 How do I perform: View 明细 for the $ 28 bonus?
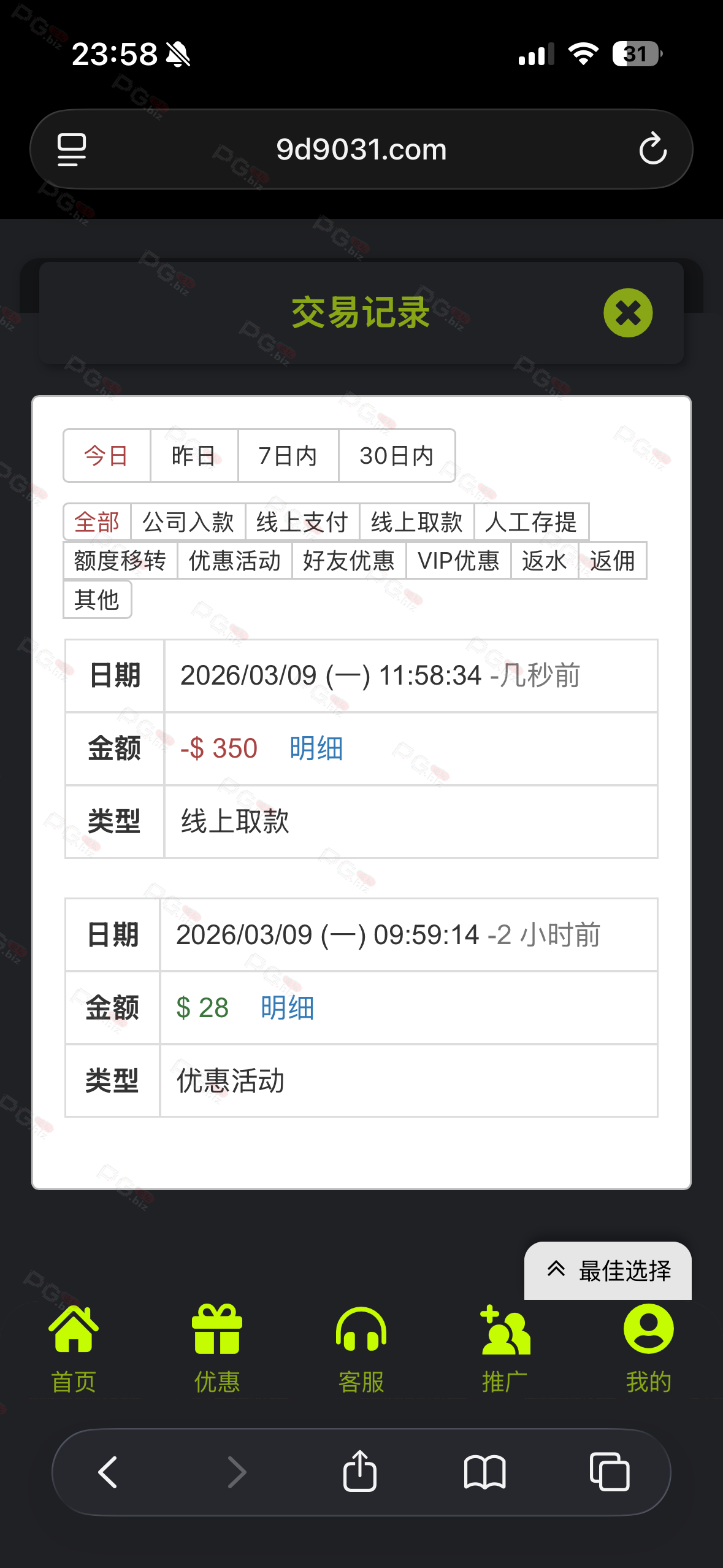click(287, 1008)
